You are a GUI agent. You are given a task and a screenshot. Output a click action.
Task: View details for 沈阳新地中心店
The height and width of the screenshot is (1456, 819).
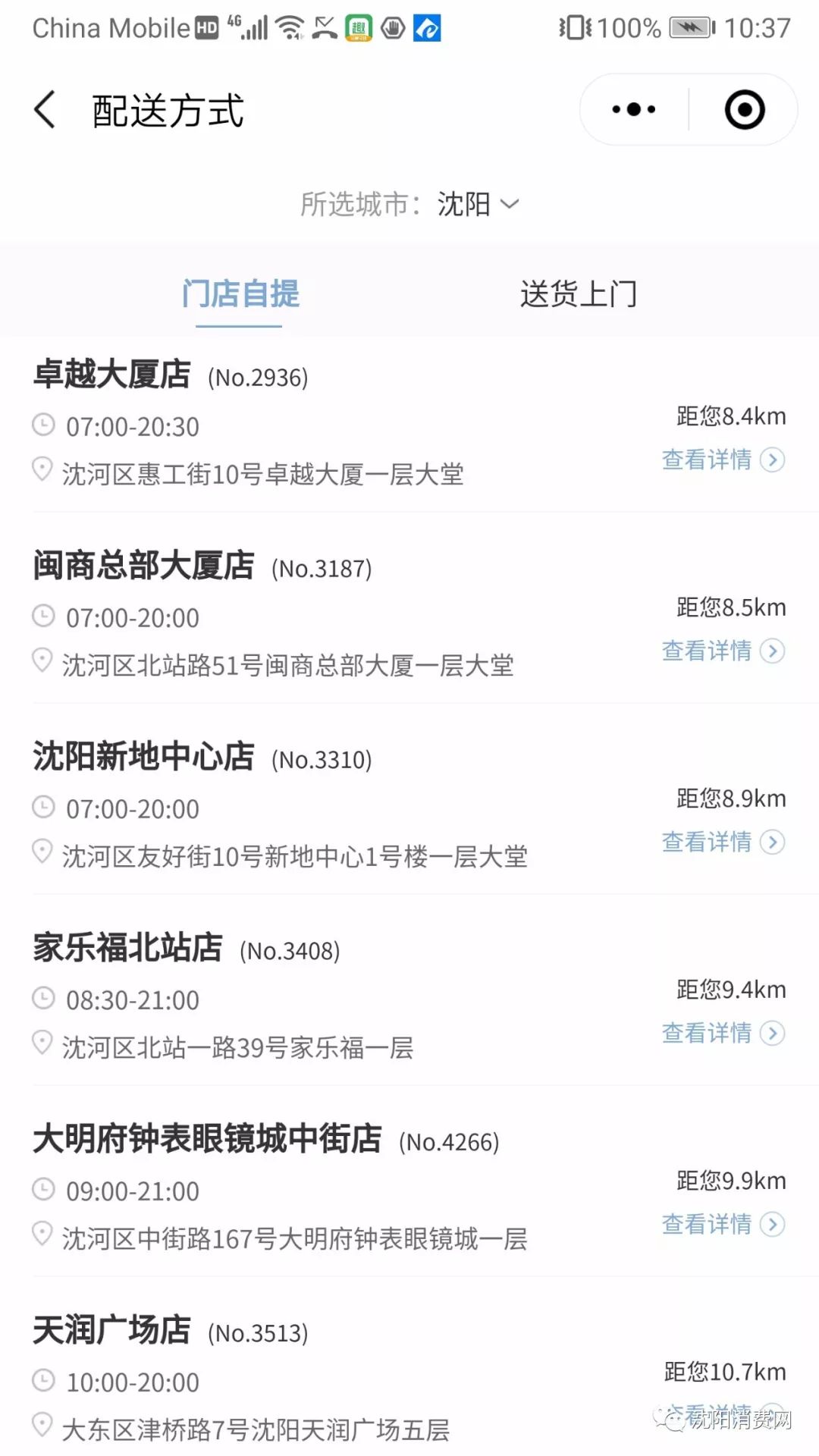pyautogui.click(x=723, y=842)
